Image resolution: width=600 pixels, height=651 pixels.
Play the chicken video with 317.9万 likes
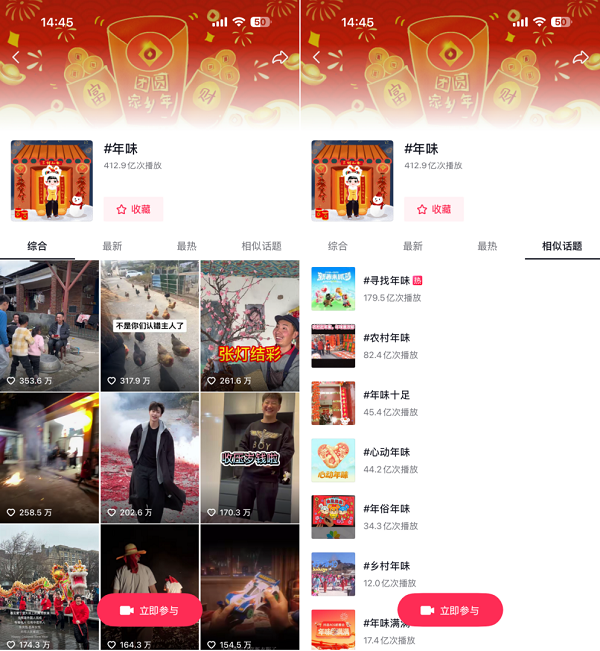tap(149, 325)
